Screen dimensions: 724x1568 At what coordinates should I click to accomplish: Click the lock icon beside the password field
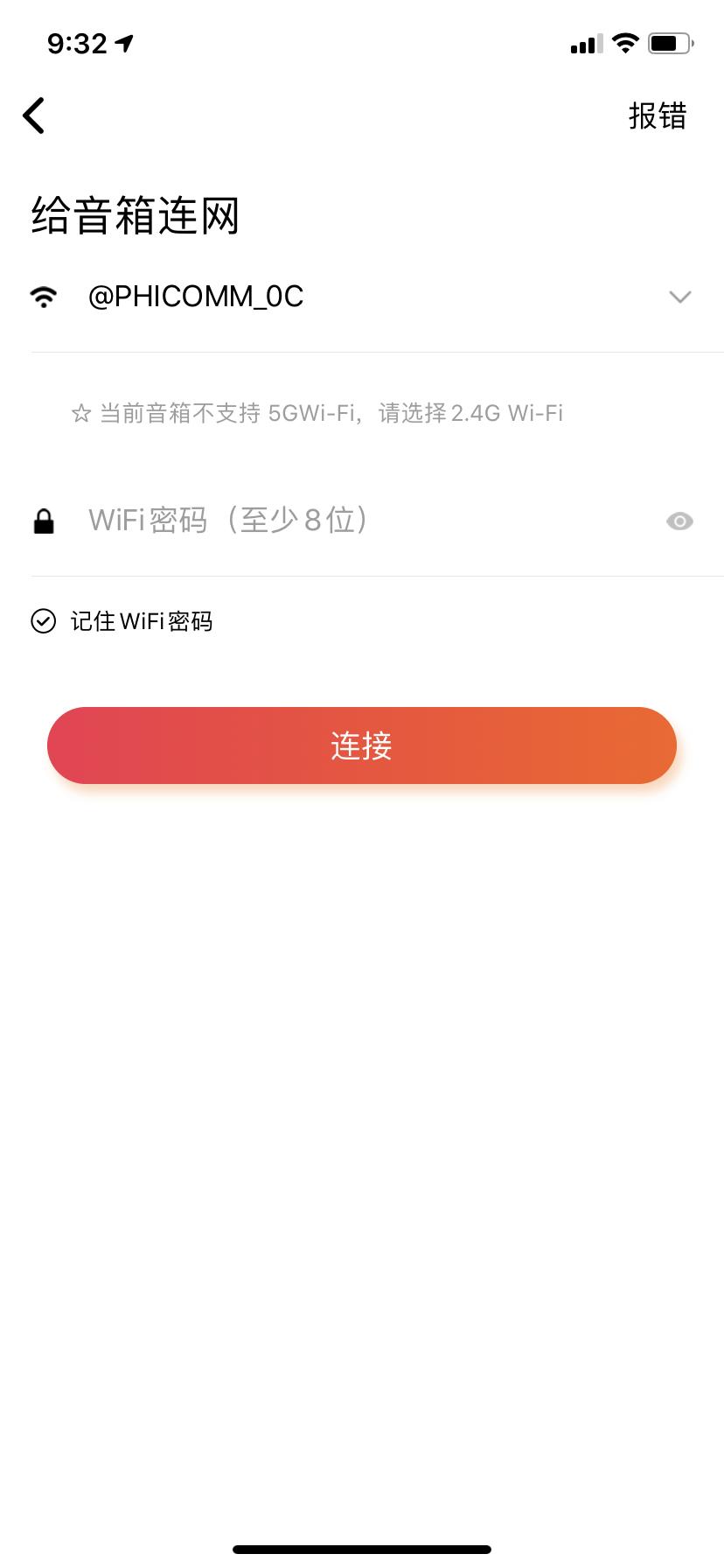45,520
